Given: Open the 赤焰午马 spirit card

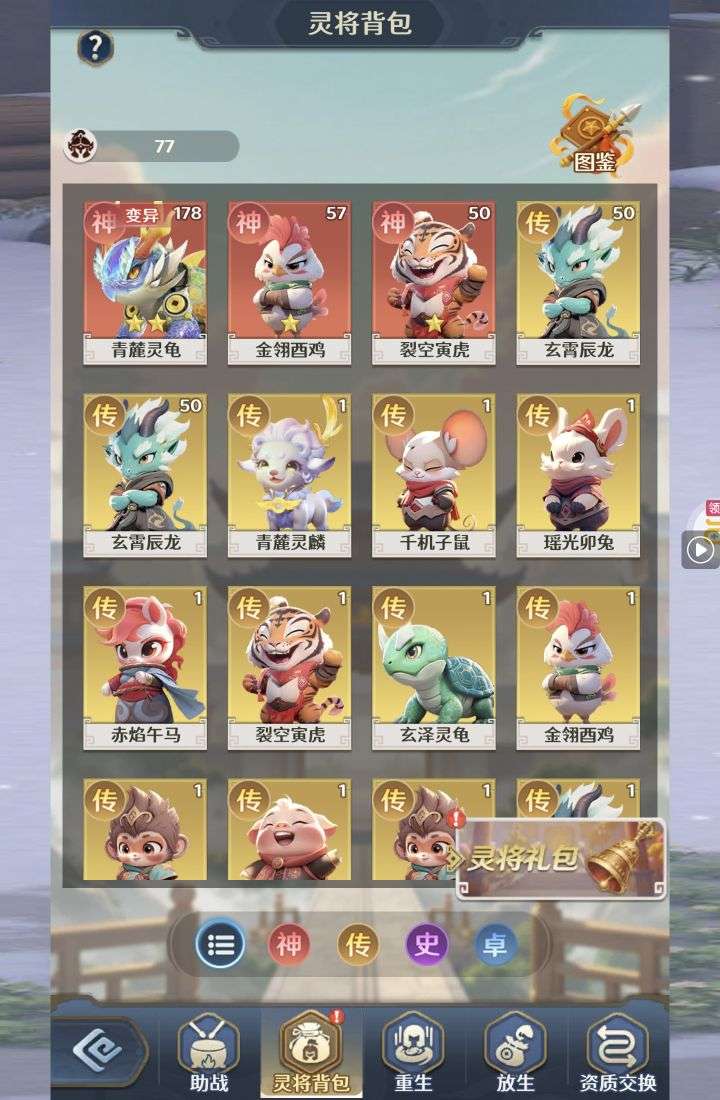Looking at the screenshot, I should [145, 667].
